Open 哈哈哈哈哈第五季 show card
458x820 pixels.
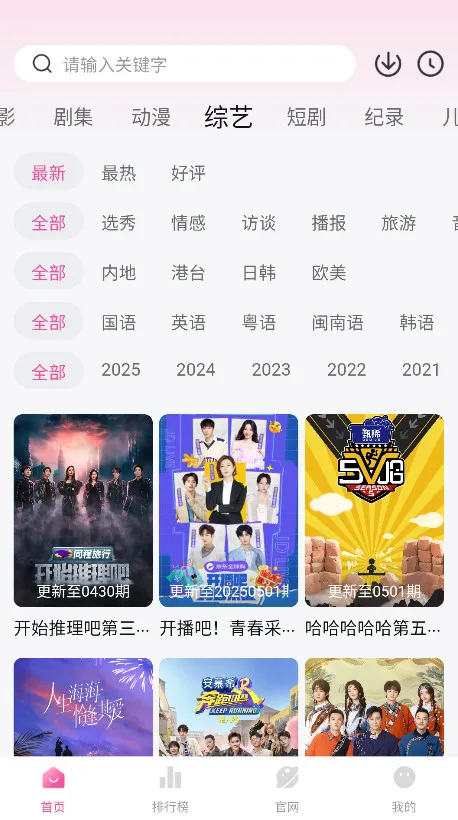[x=374, y=526]
